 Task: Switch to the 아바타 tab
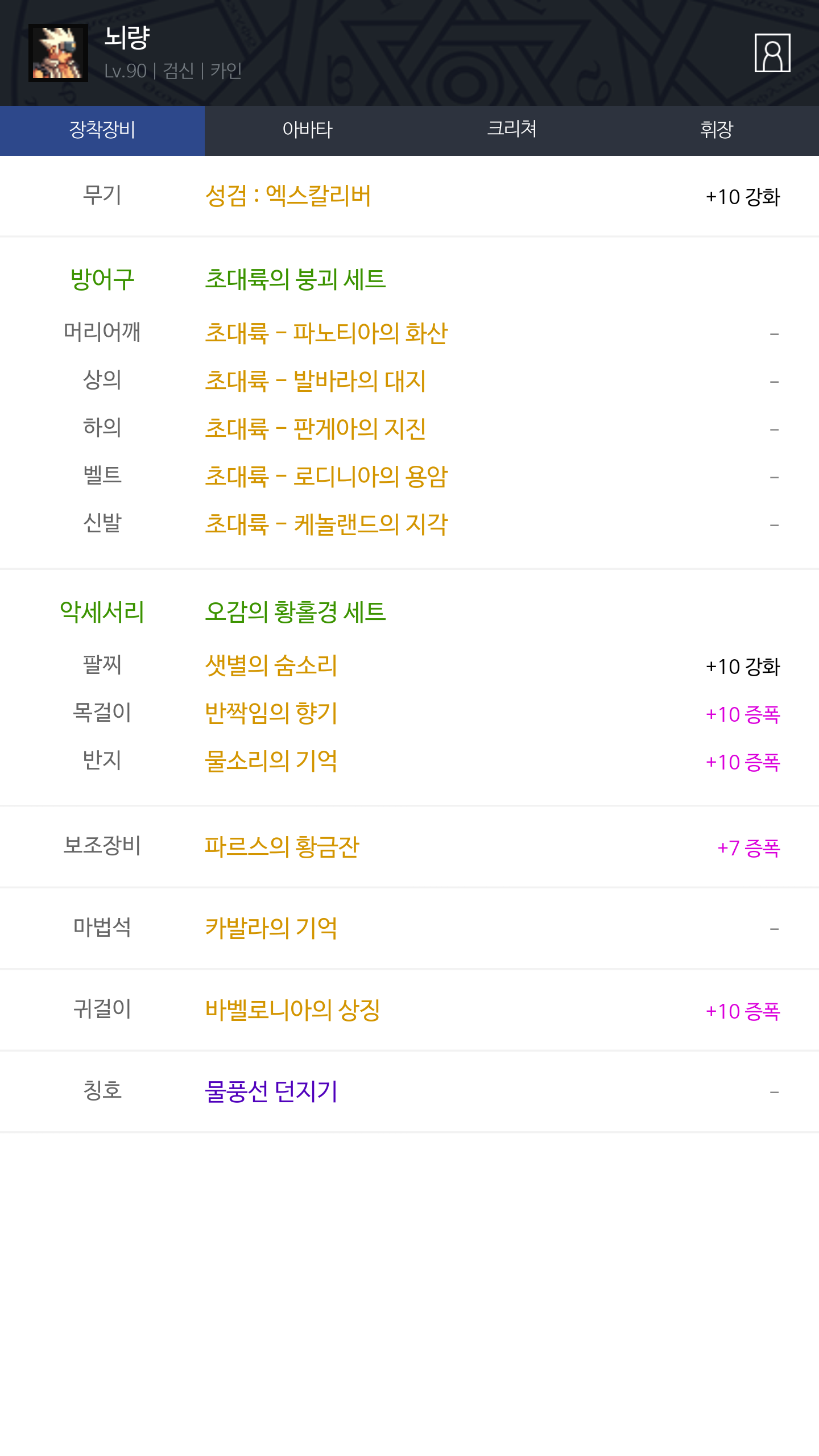(307, 130)
